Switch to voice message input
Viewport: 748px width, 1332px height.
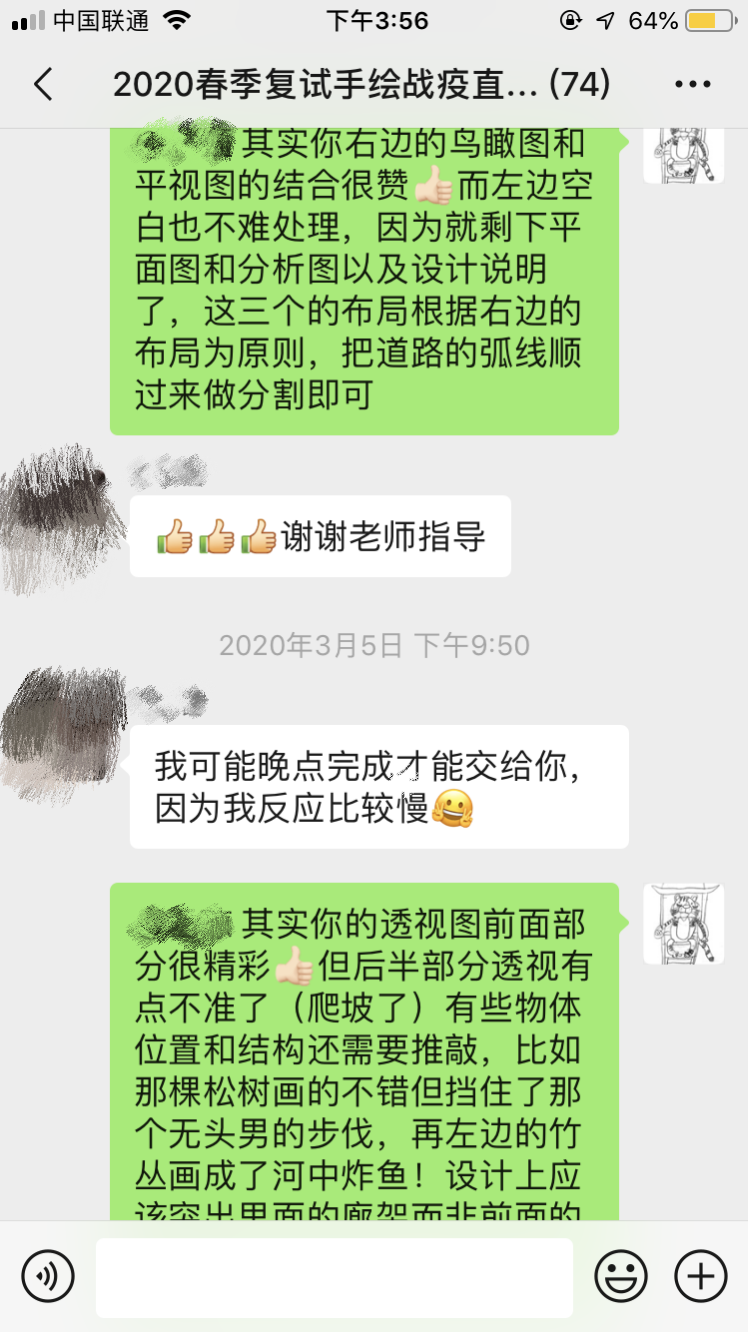pyautogui.click(x=48, y=1277)
